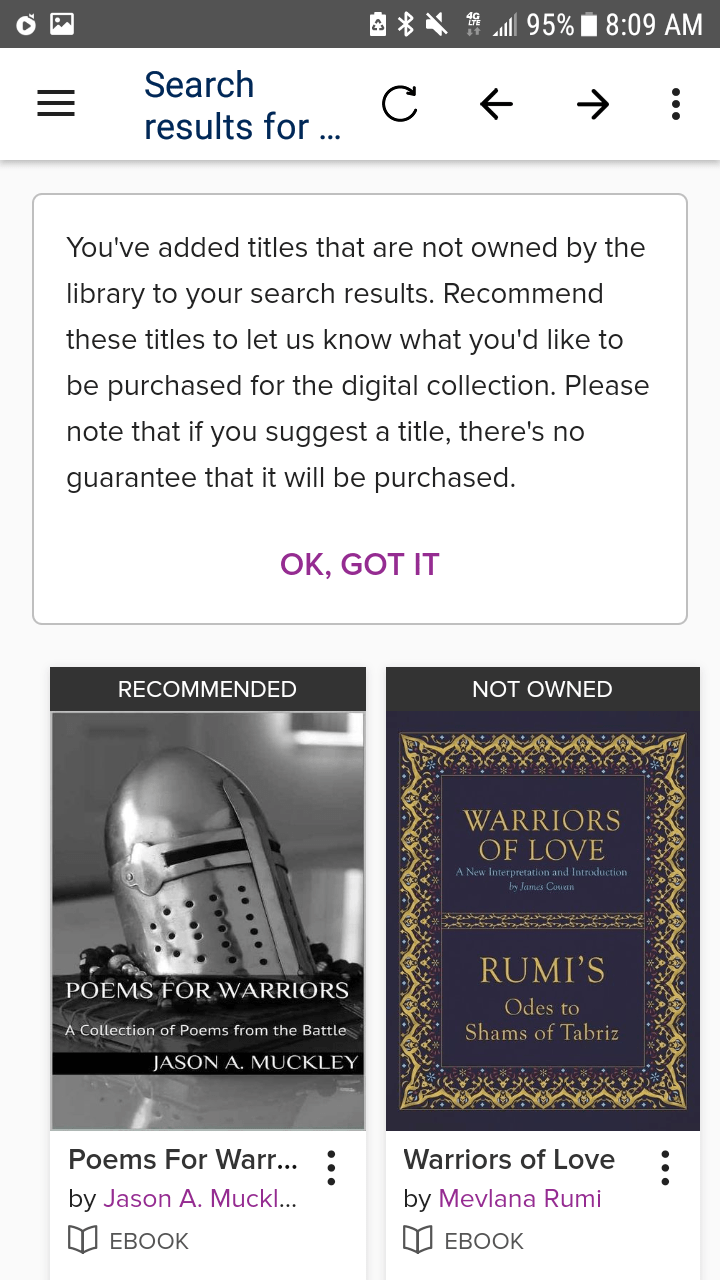This screenshot has width=720, height=1280.
Task: View author Jason A. Muckley's titles
Action: click(200, 1198)
